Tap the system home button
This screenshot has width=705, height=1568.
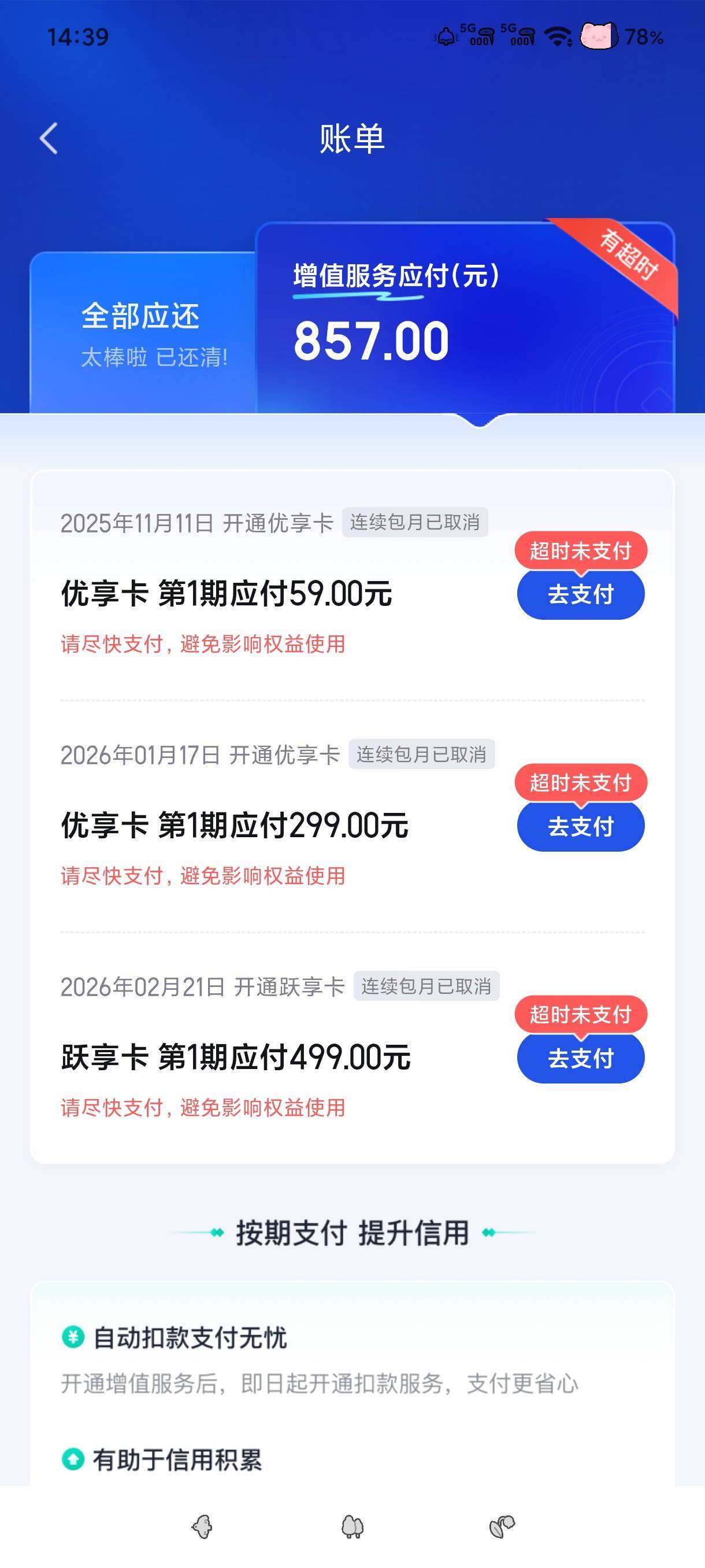(x=353, y=1526)
